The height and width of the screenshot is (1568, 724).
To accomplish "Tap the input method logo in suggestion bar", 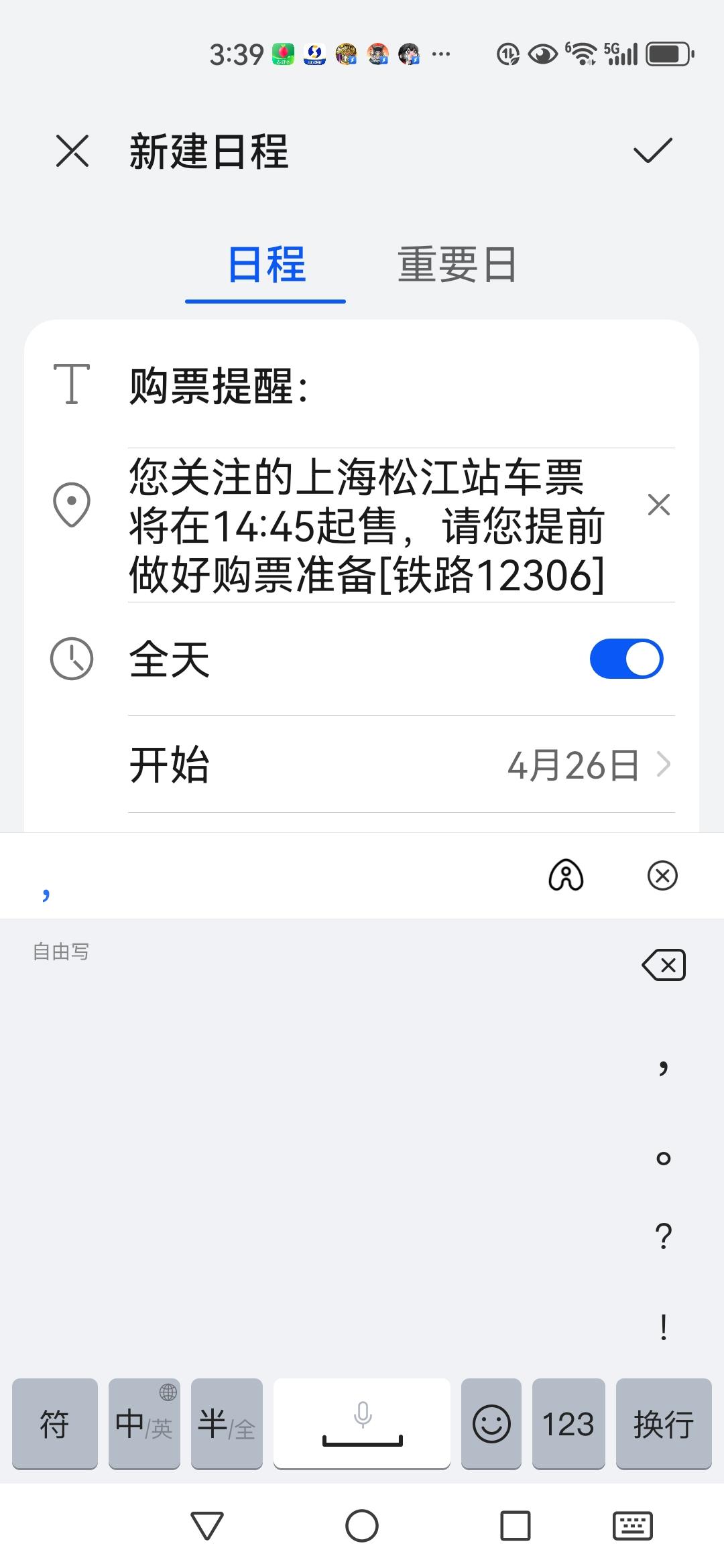I will point(566,875).
